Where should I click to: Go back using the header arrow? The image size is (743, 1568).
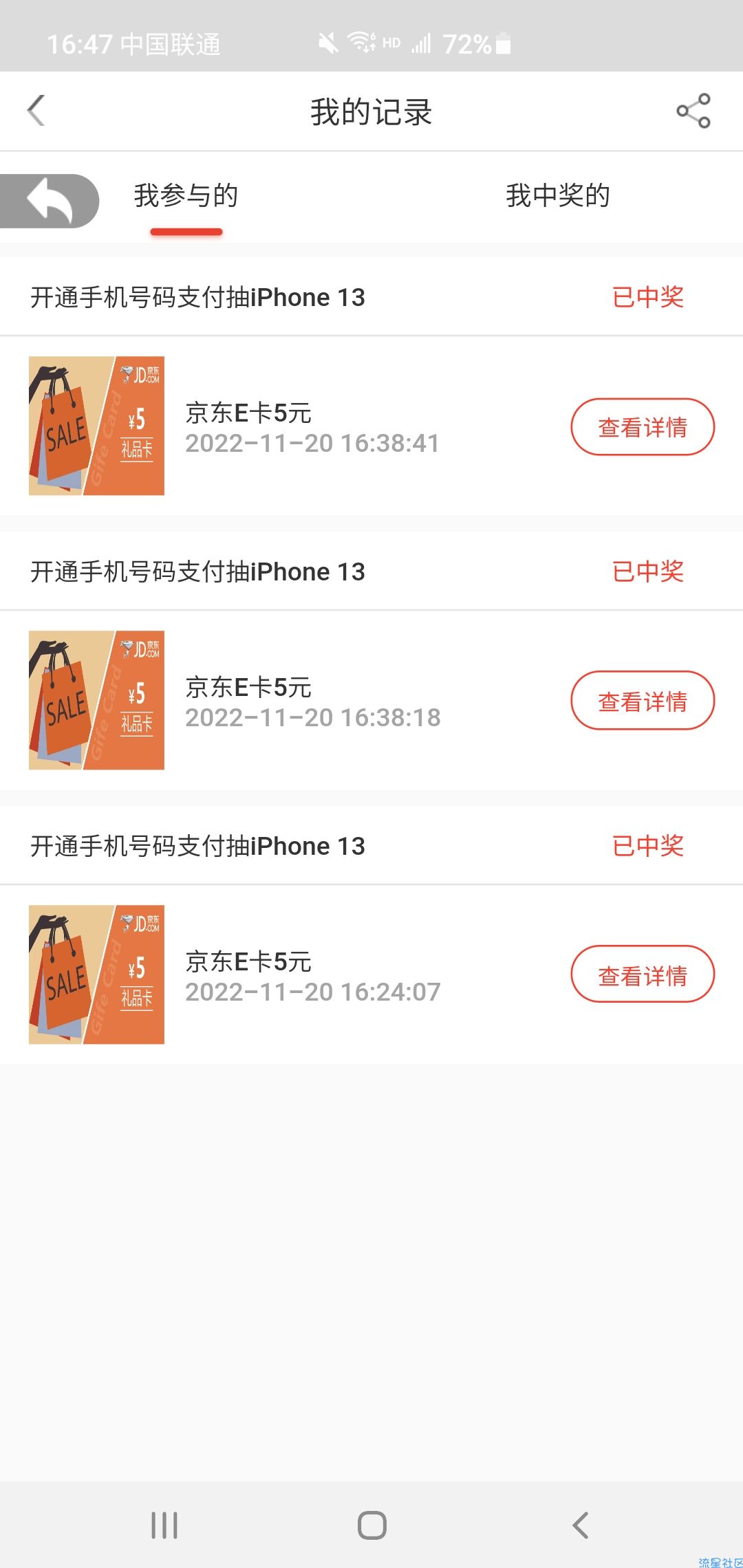point(36,111)
